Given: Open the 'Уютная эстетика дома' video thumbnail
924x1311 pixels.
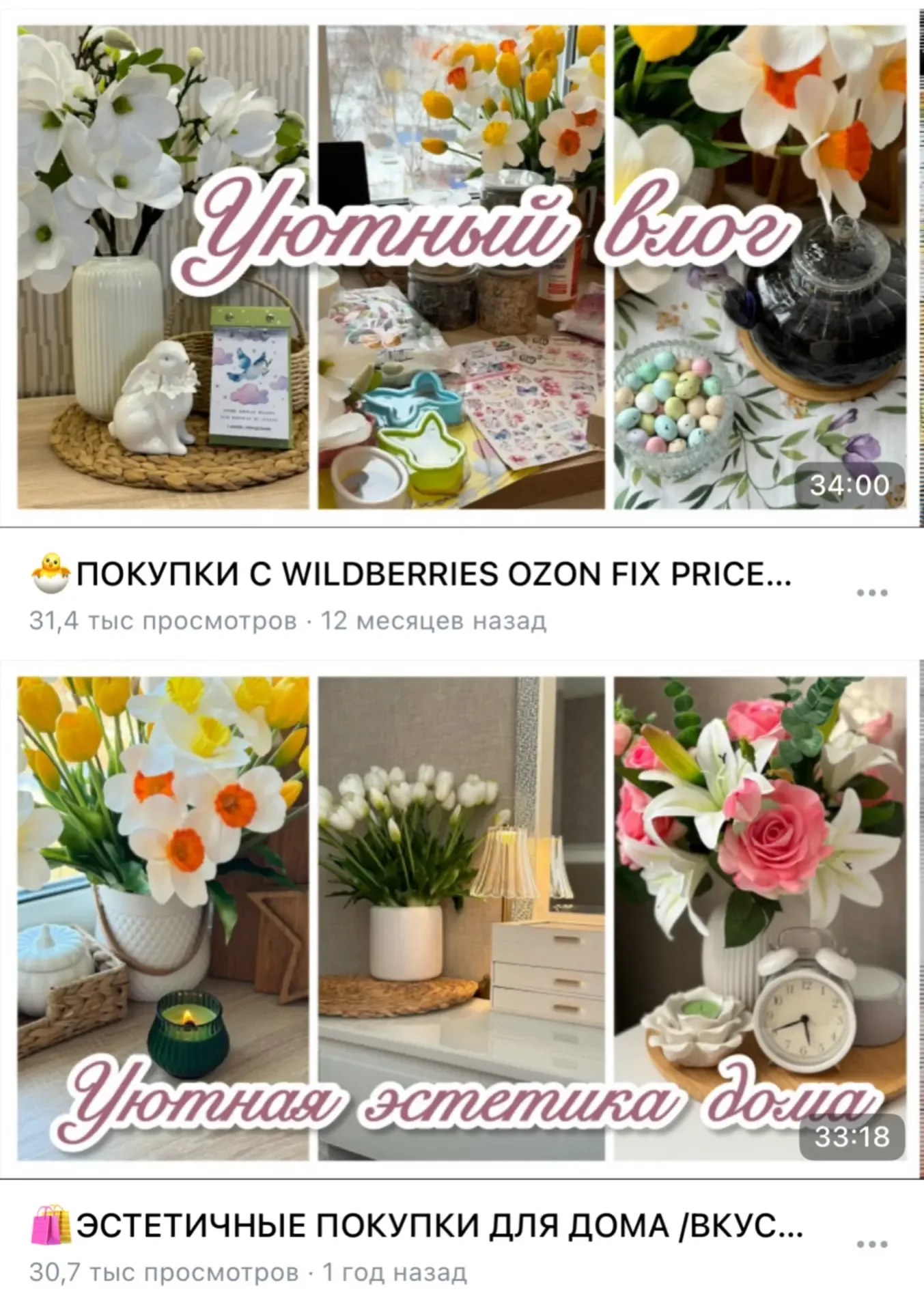Looking at the screenshot, I should pos(462,918).
